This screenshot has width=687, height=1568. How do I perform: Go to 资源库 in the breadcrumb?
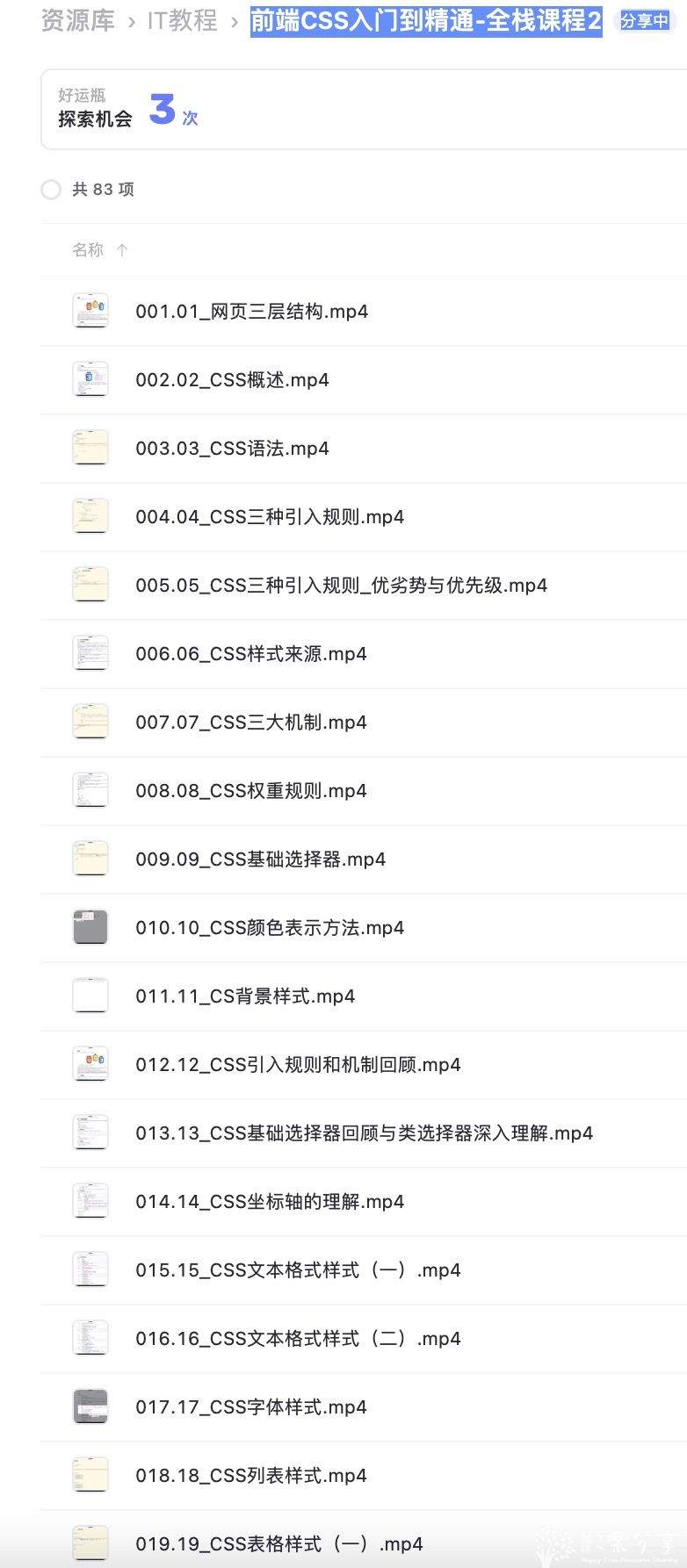click(77, 21)
